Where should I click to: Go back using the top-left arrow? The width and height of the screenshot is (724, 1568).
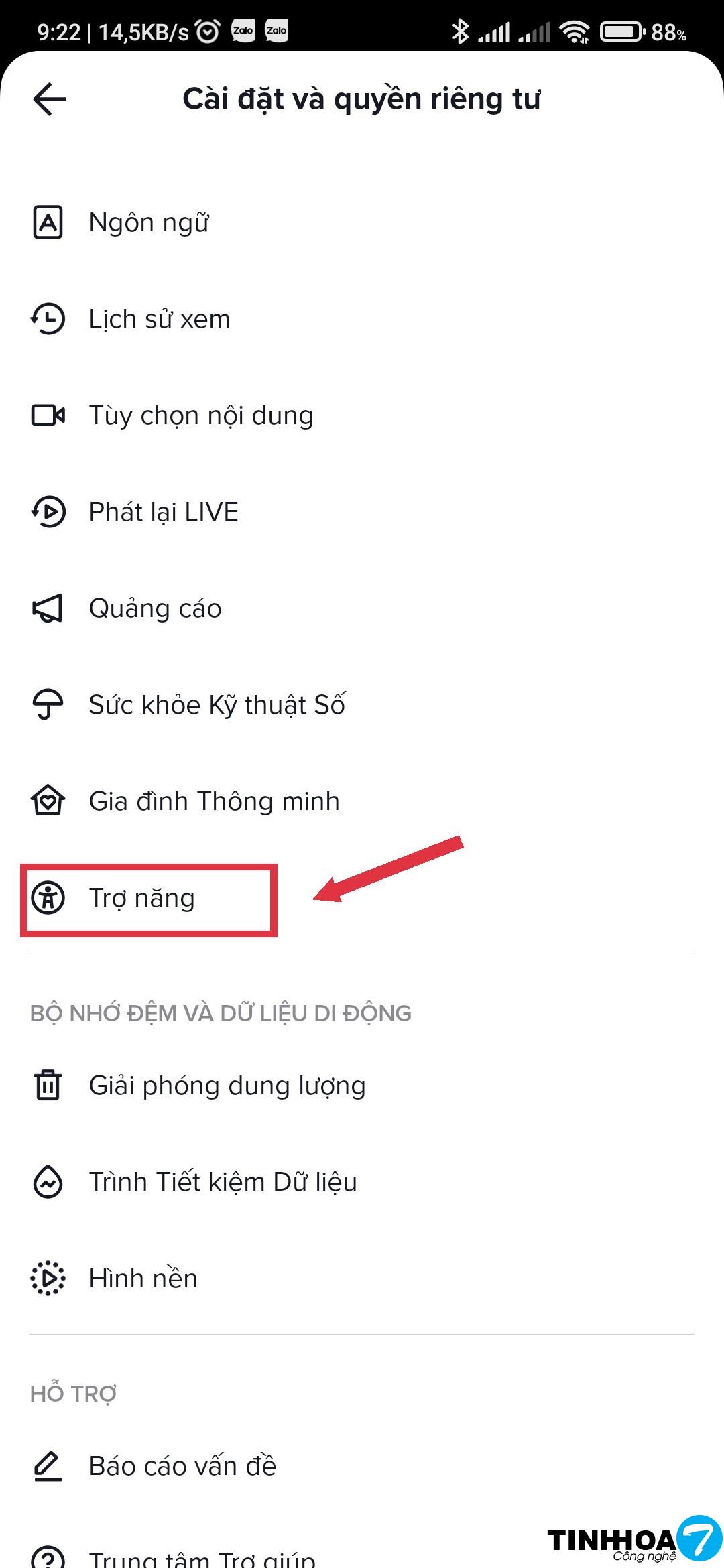click(x=50, y=99)
